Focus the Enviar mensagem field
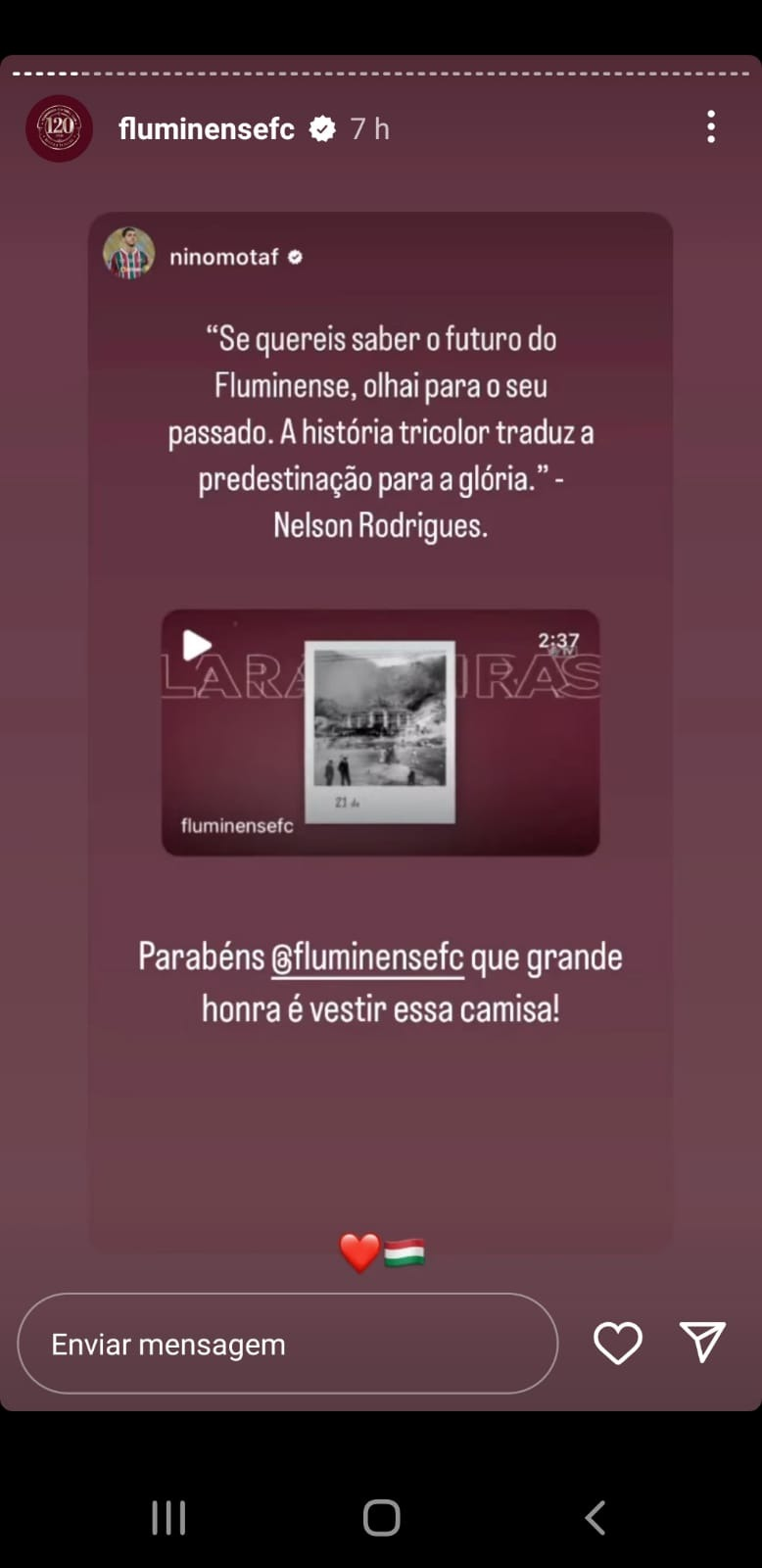This screenshot has height=1568, width=762. tap(288, 1344)
